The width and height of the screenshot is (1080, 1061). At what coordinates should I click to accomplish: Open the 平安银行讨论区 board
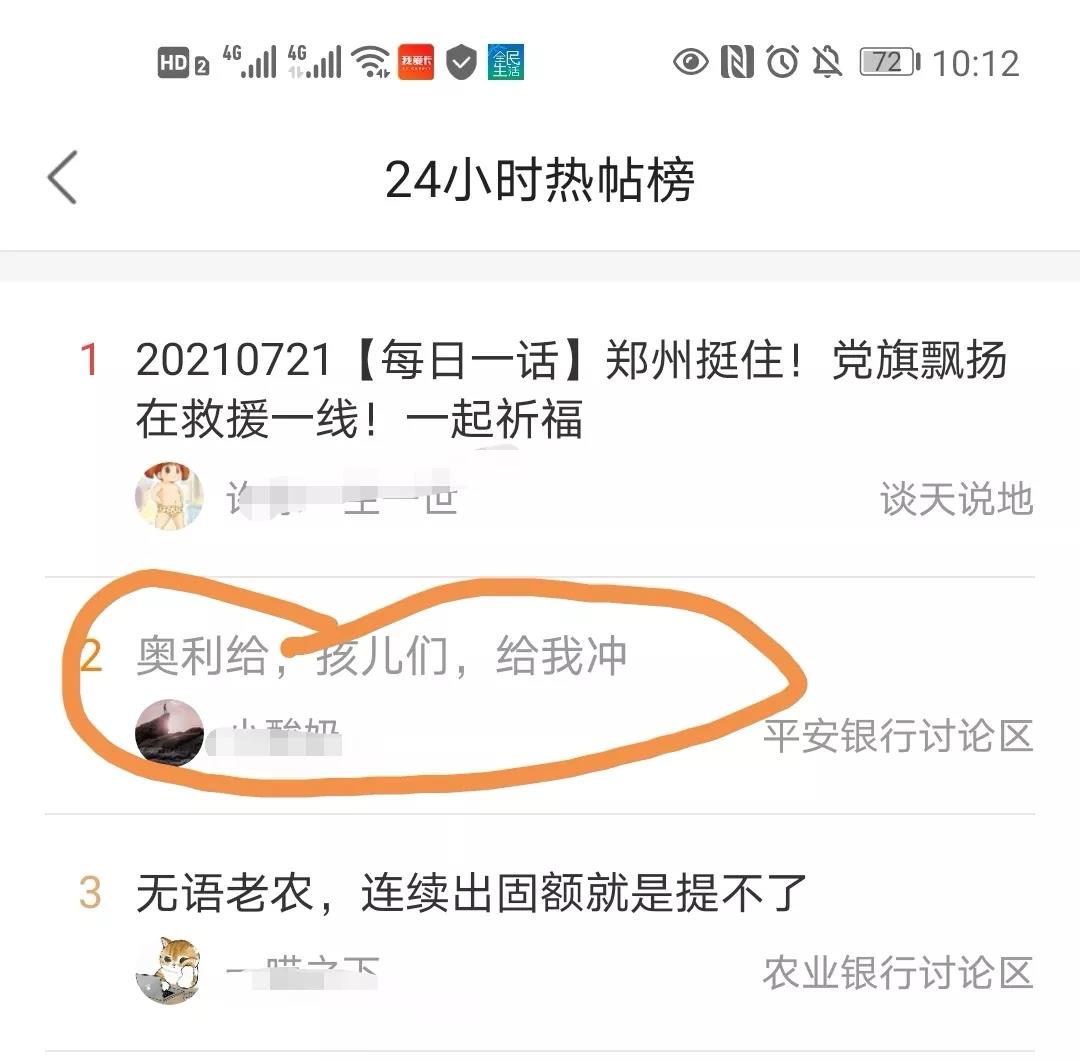(897, 737)
